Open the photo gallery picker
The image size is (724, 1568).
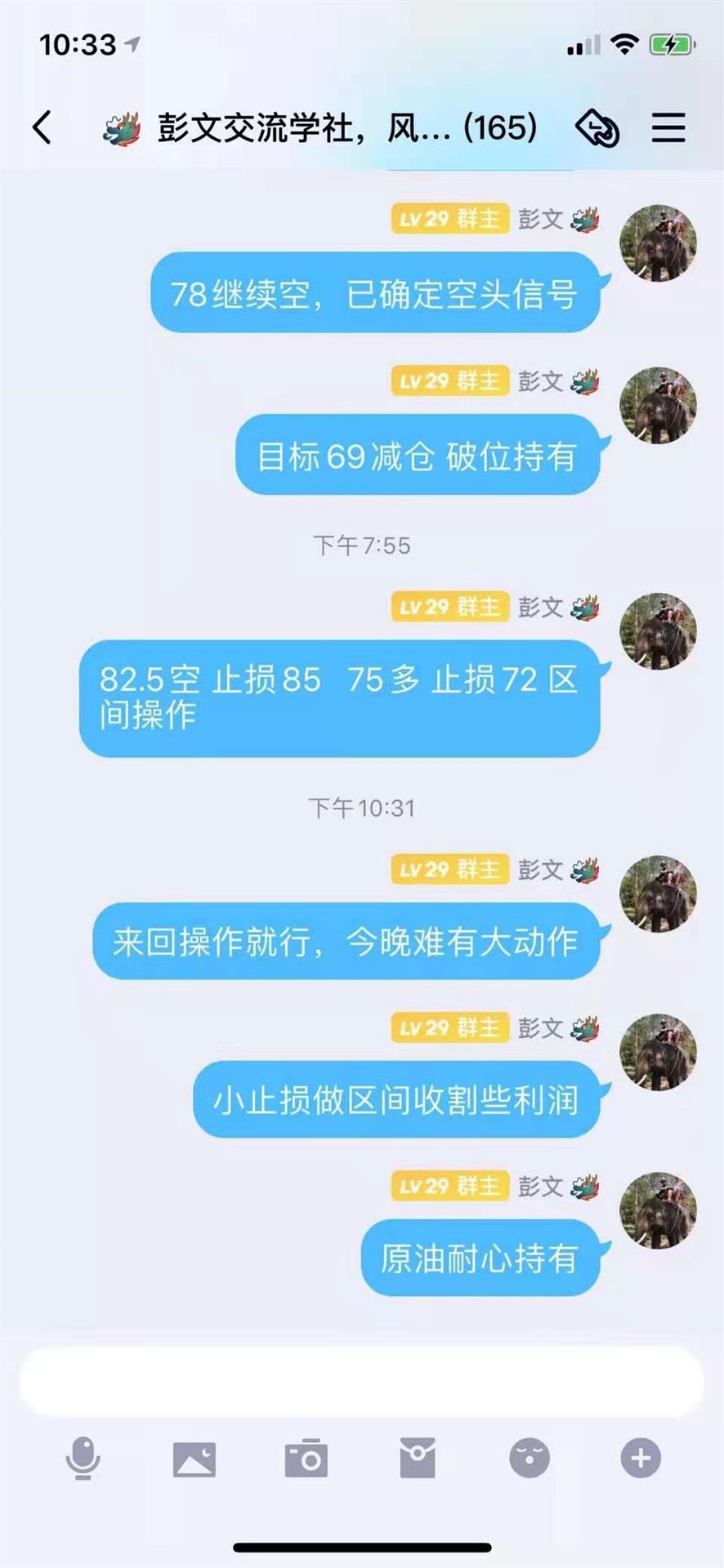pyautogui.click(x=194, y=1459)
